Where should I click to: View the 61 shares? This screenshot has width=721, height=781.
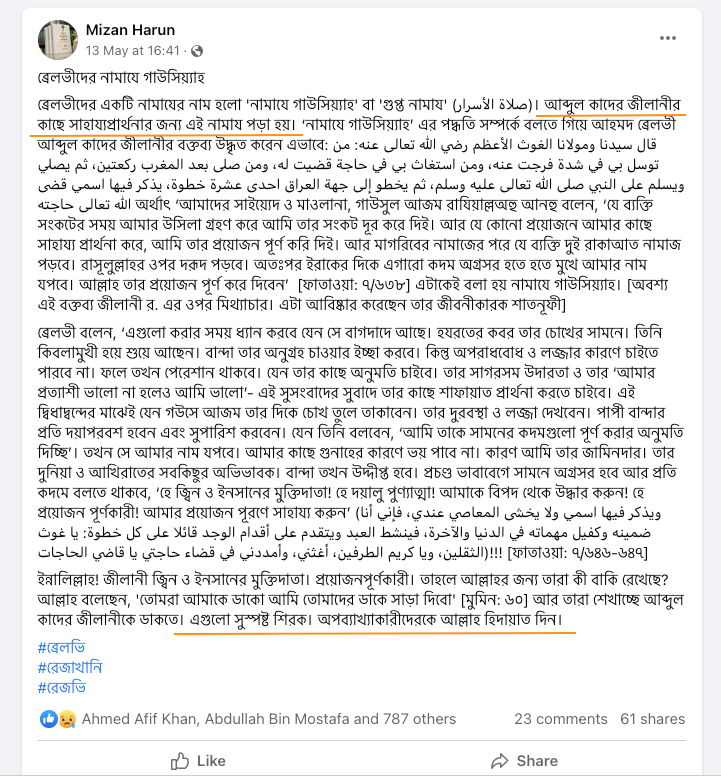653,718
